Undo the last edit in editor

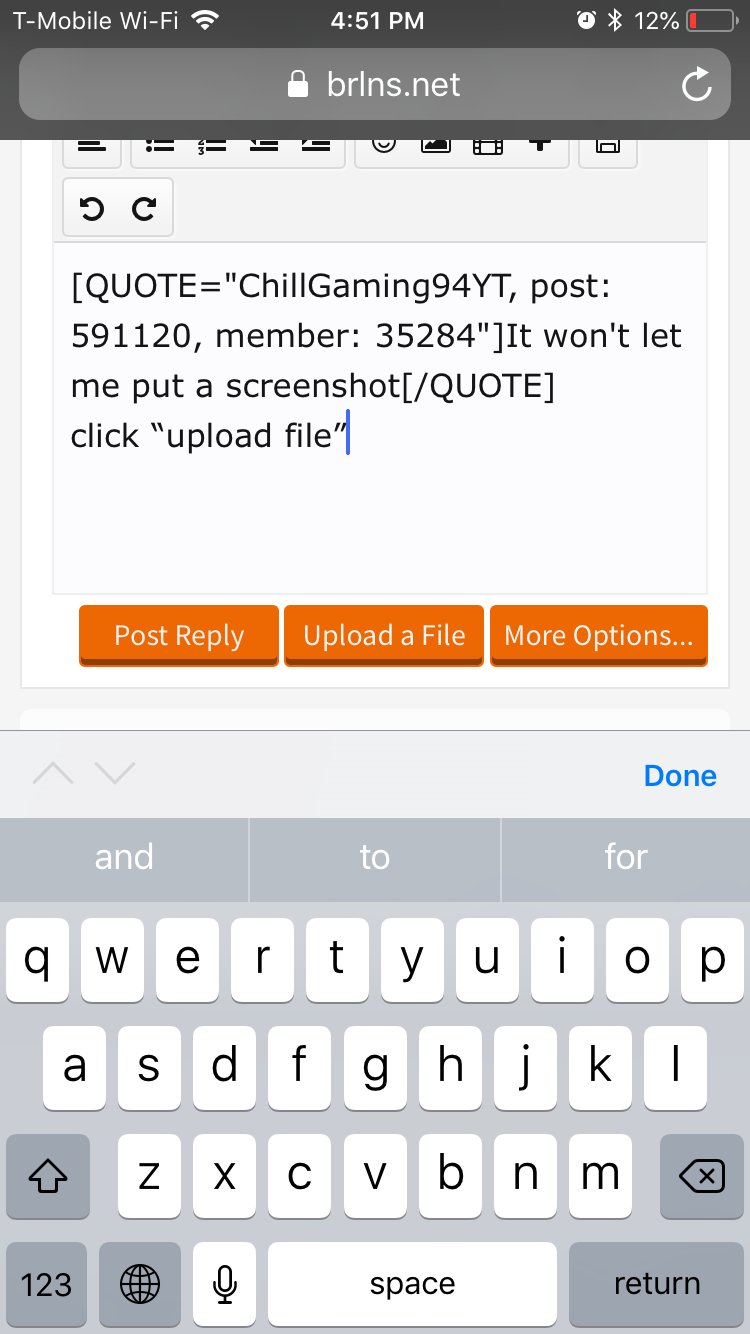[92, 208]
